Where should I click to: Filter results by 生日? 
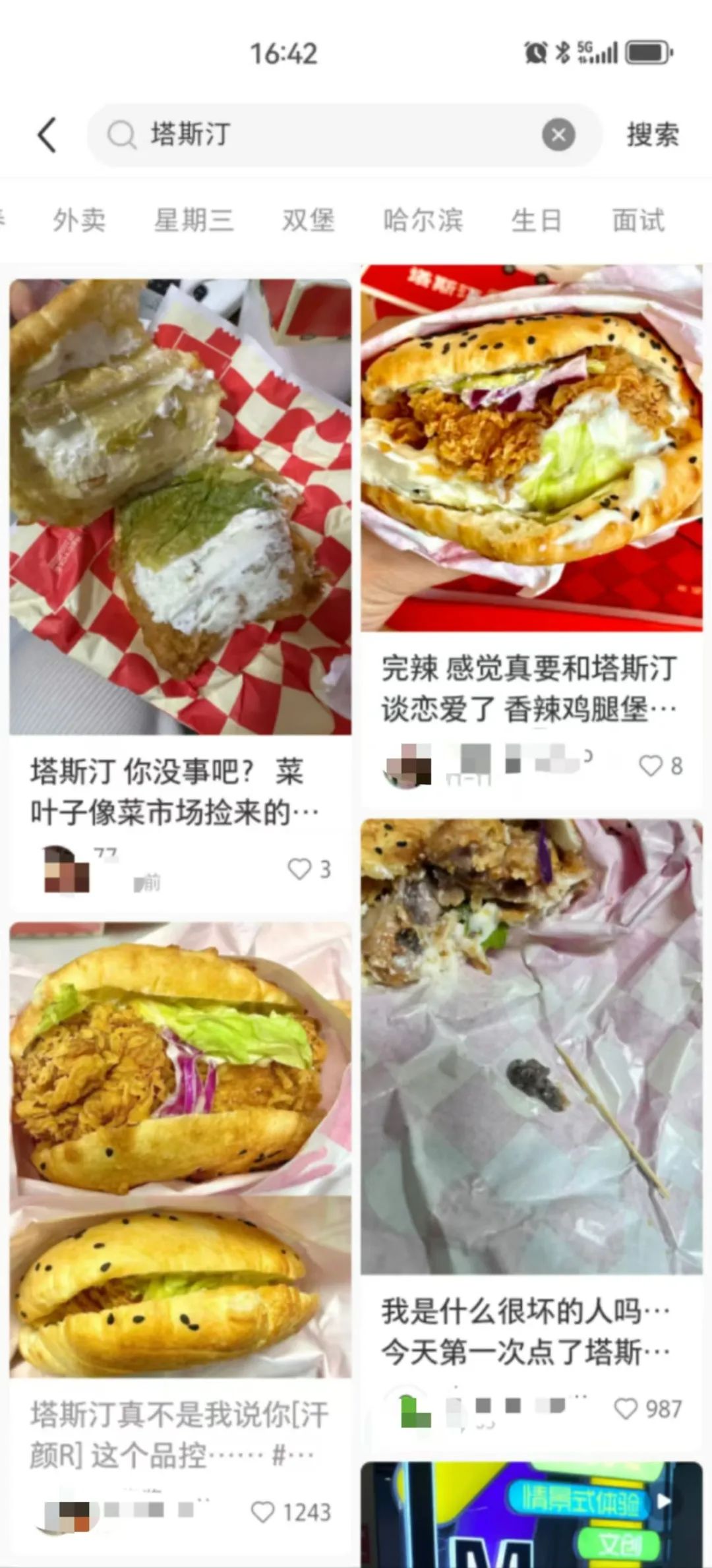(536, 220)
